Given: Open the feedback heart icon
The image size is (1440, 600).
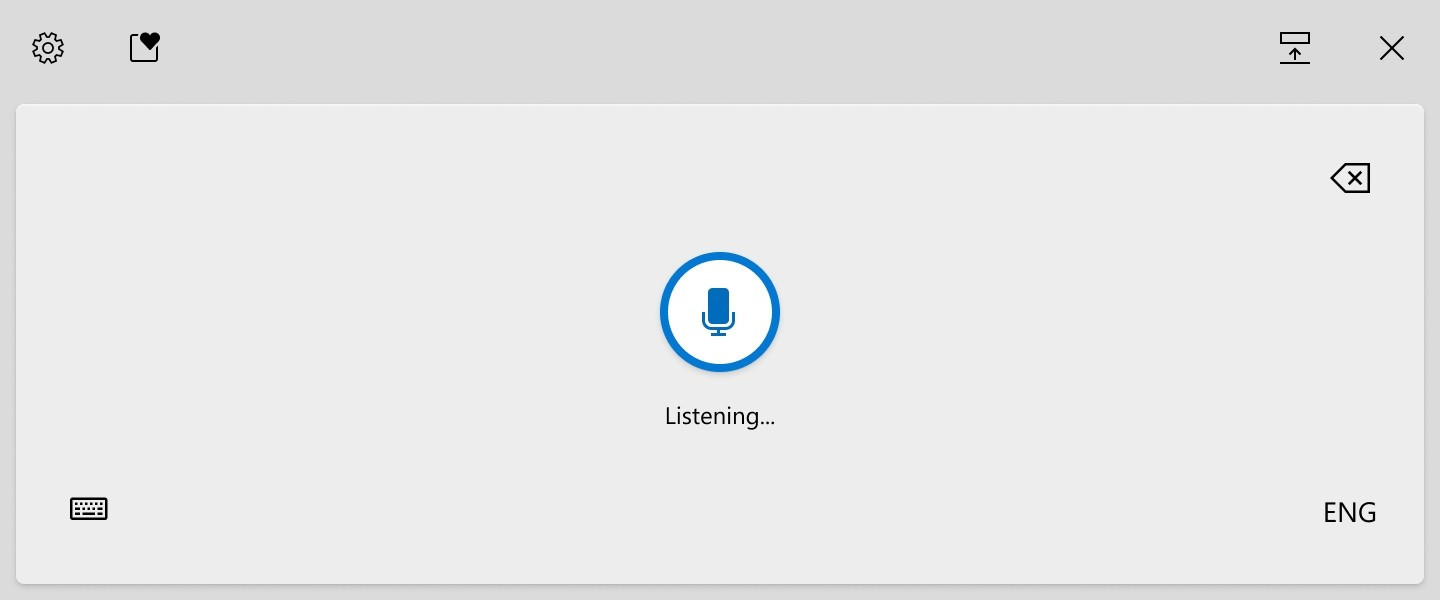Looking at the screenshot, I should [145, 48].
